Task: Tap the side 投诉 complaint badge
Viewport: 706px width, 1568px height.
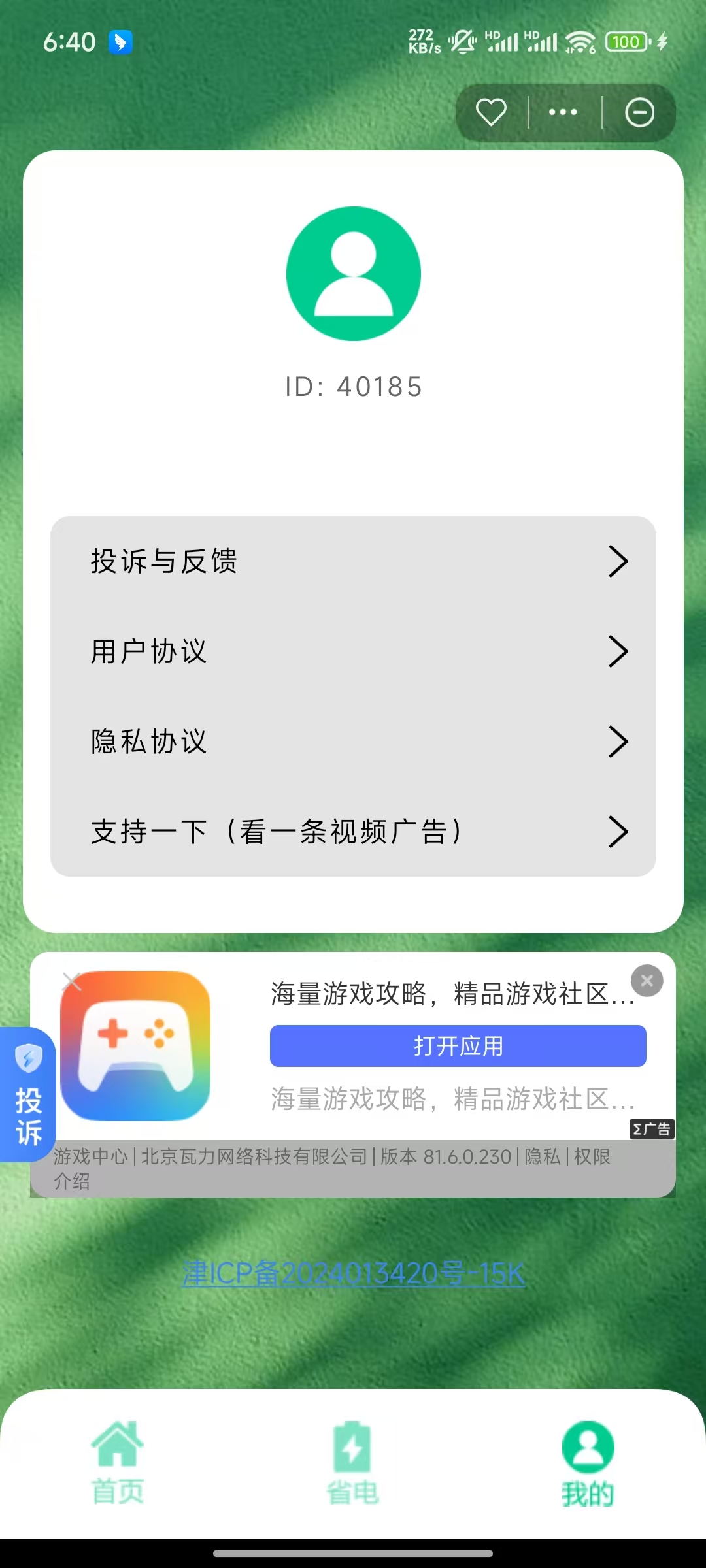Action: pyautogui.click(x=28, y=1095)
